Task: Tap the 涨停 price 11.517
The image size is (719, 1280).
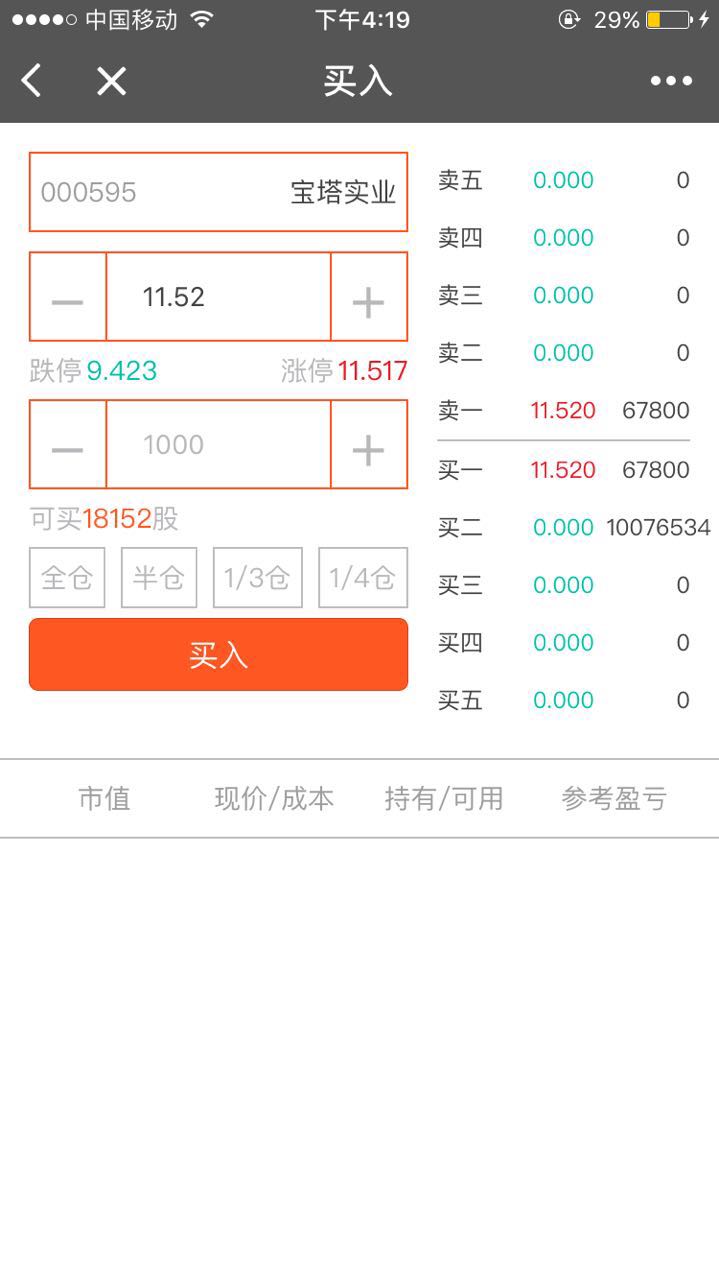Action: (x=372, y=372)
